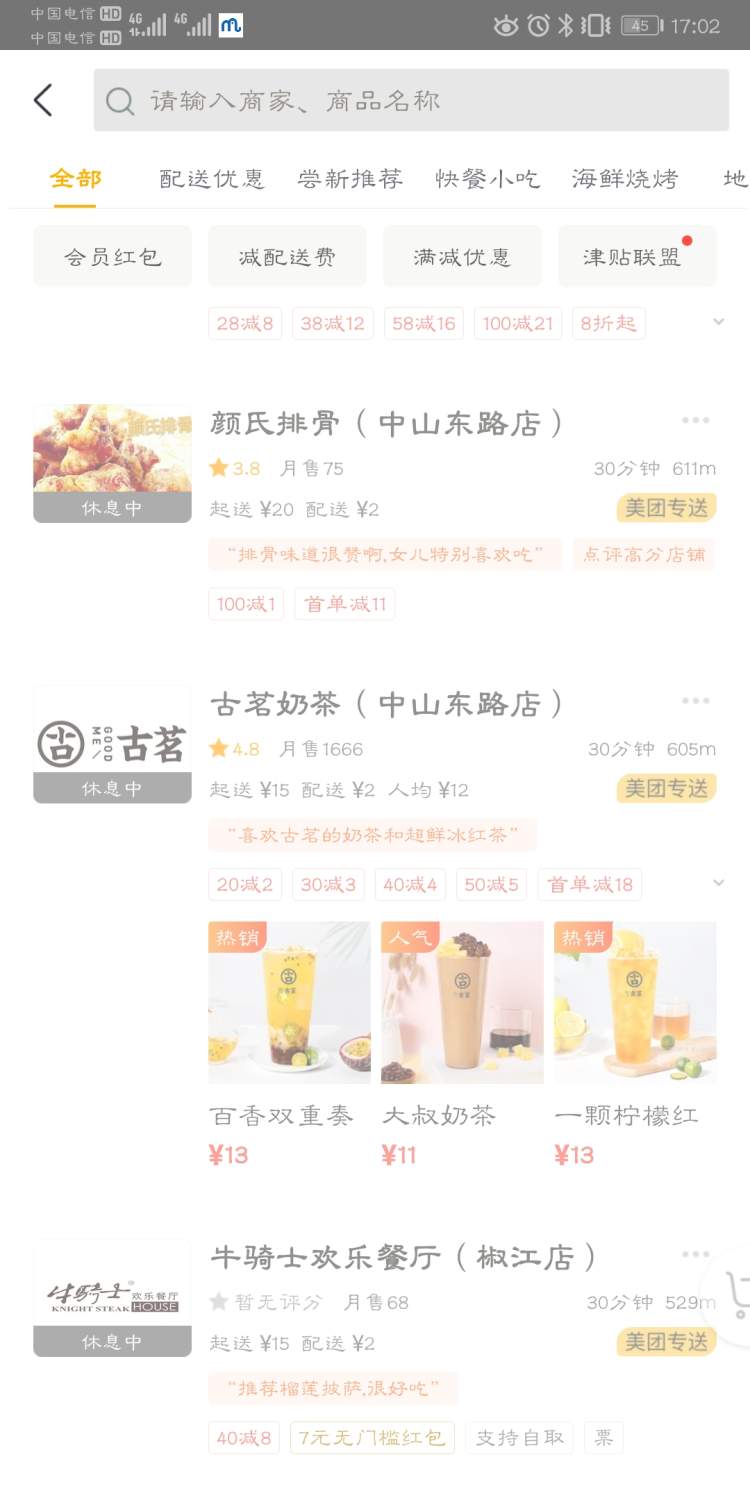The height and width of the screenshot is (1500, 750).
Task: Open 牛骑士欢乐餐厅 (椒江店) store
Action: coord(404,1257)
